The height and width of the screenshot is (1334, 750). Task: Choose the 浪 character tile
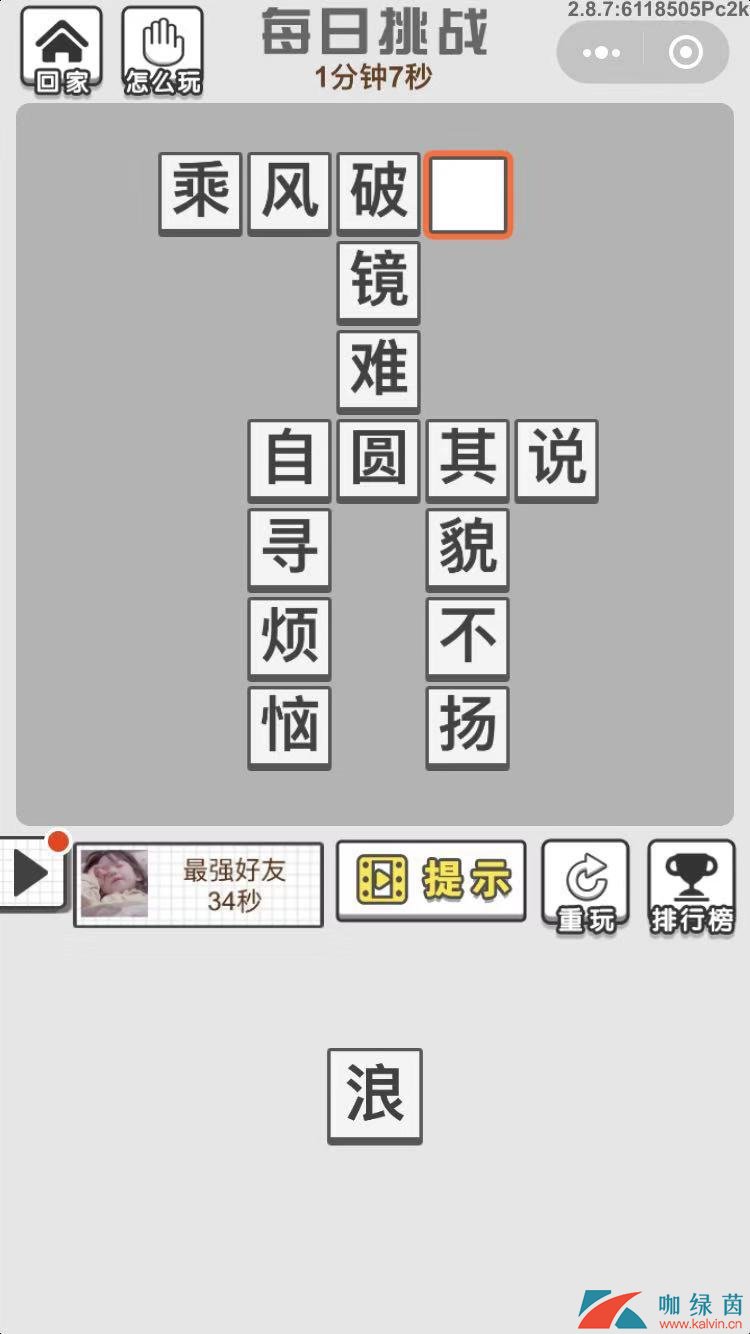(375, 1095)
